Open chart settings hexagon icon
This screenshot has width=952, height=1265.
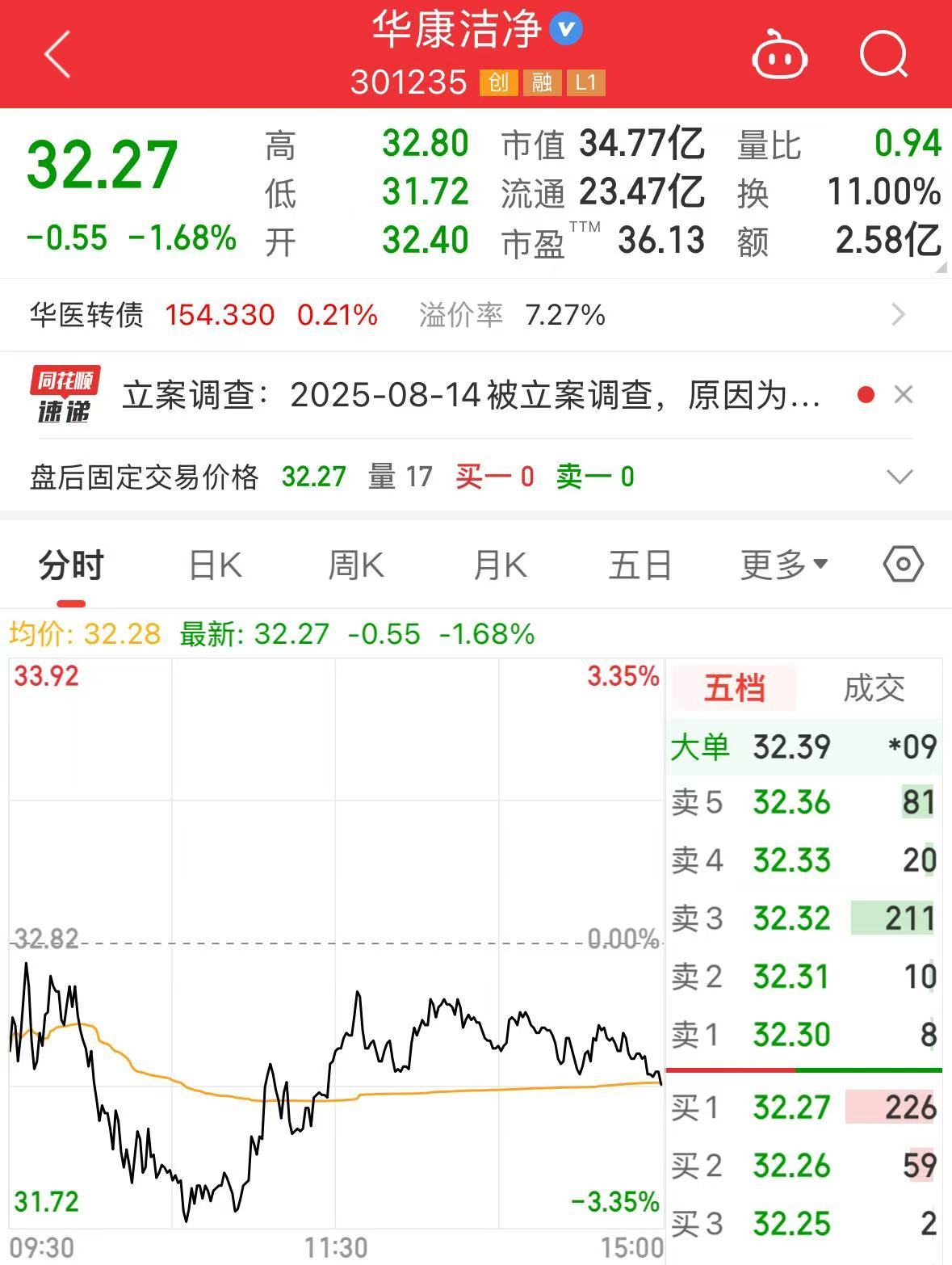pos(903,565)
